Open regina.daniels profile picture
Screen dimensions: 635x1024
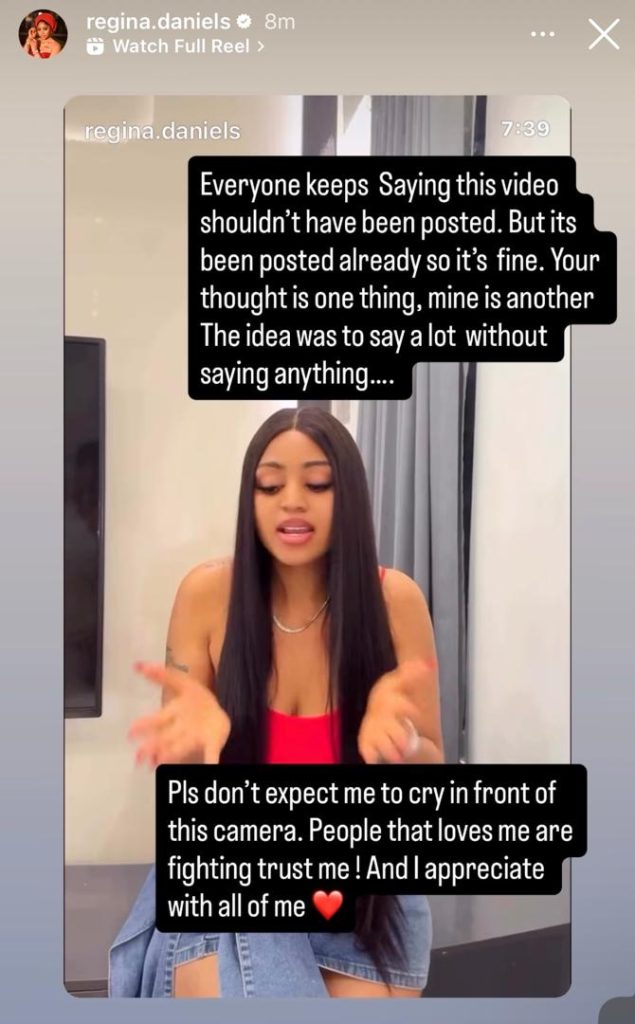click(43, 33)
